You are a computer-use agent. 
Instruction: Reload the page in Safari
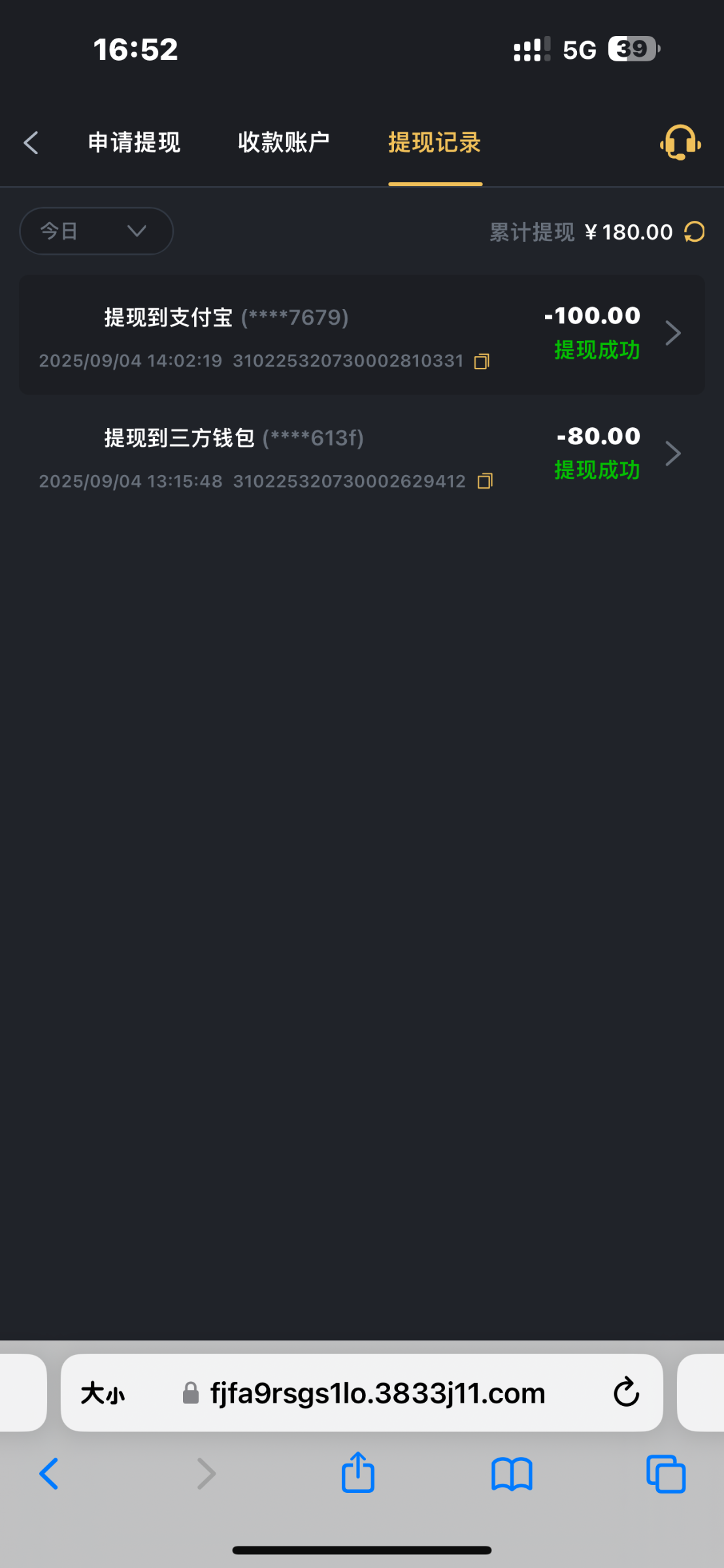626,1392
